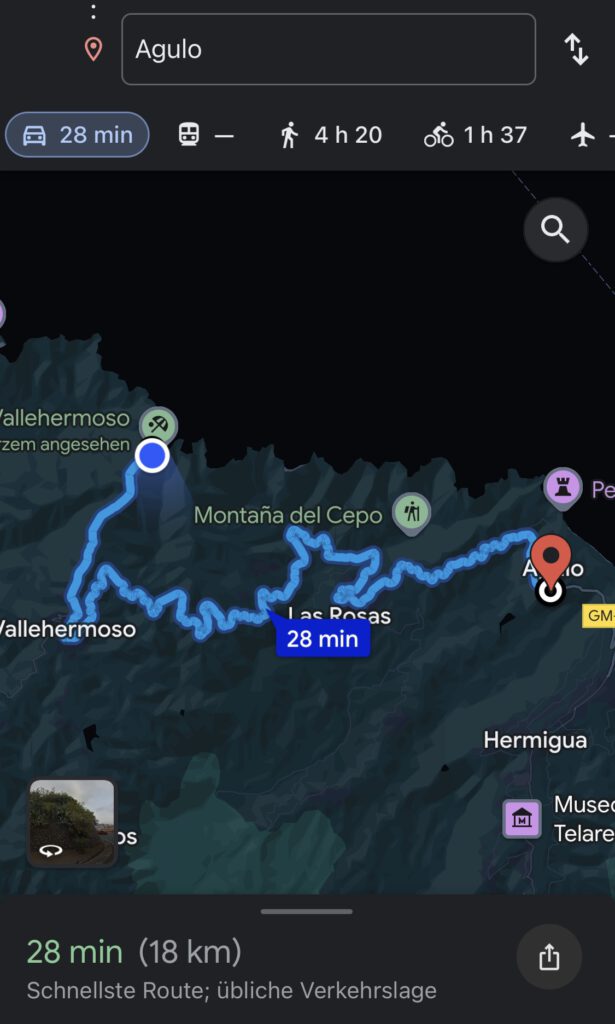Edit the Agulo destination field
Image resolution: width=615 pixels, height=1024 pixels.
coord(328,49)
